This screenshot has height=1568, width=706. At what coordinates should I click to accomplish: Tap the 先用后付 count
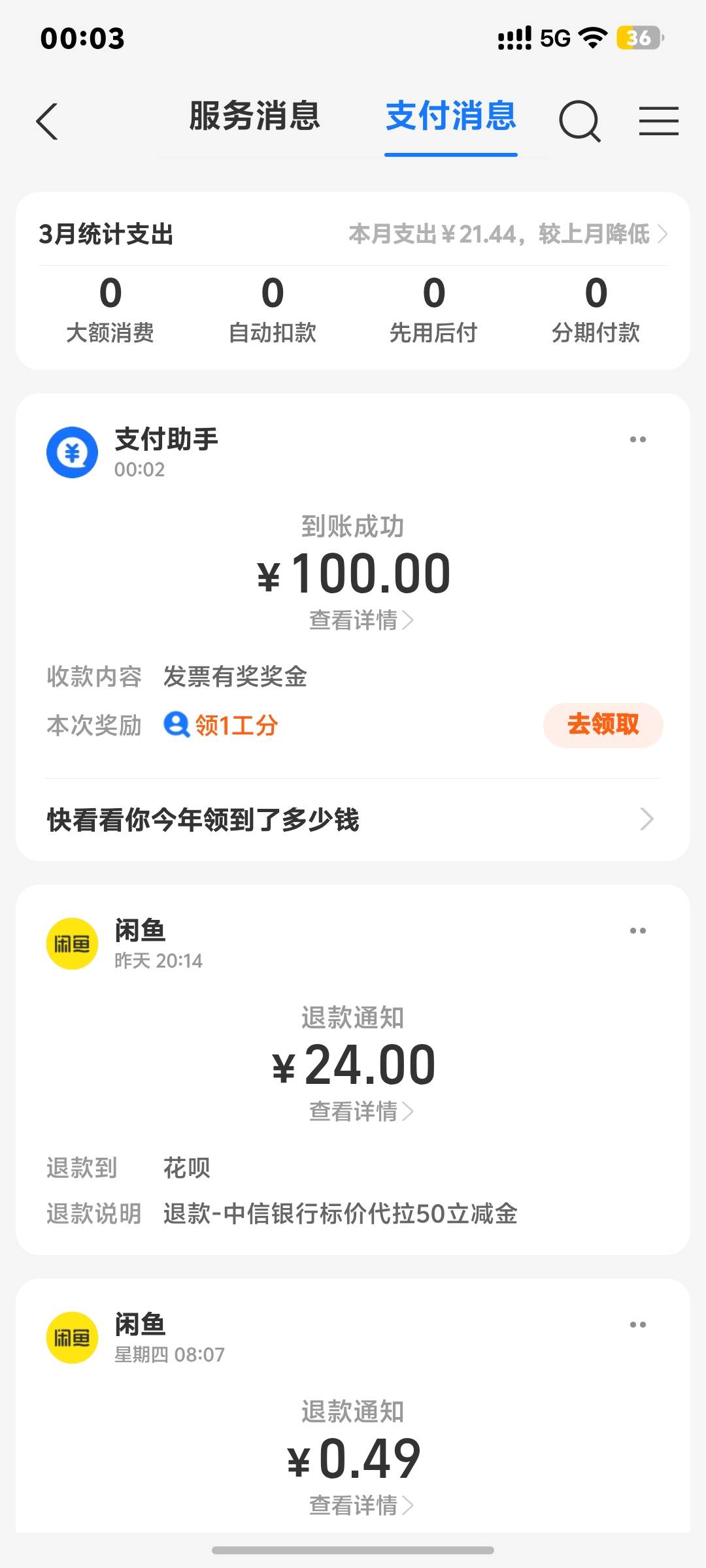(x=433, y=308)
